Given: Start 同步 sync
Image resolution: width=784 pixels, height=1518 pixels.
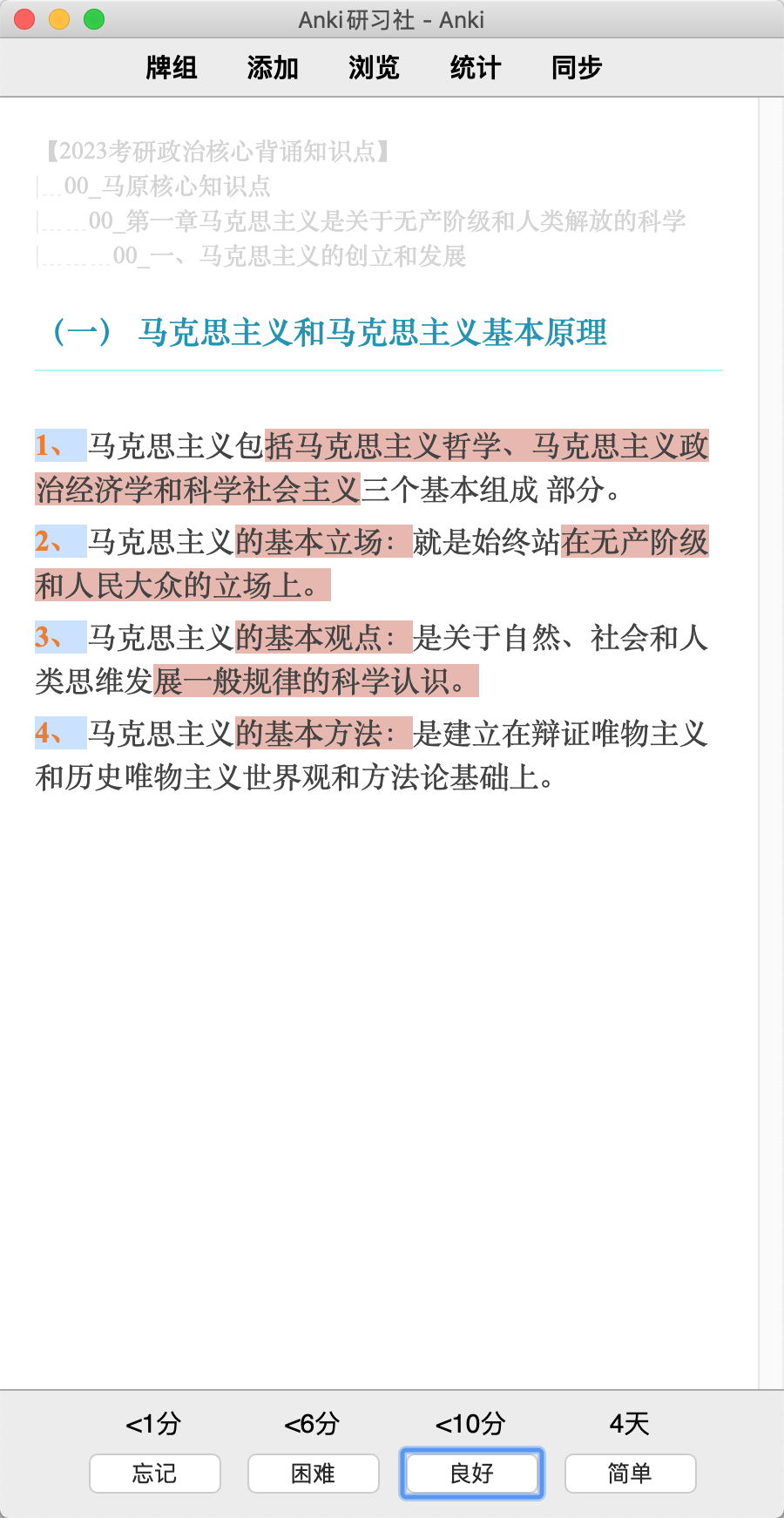Looking at the screenshot, I should point(577,67).
